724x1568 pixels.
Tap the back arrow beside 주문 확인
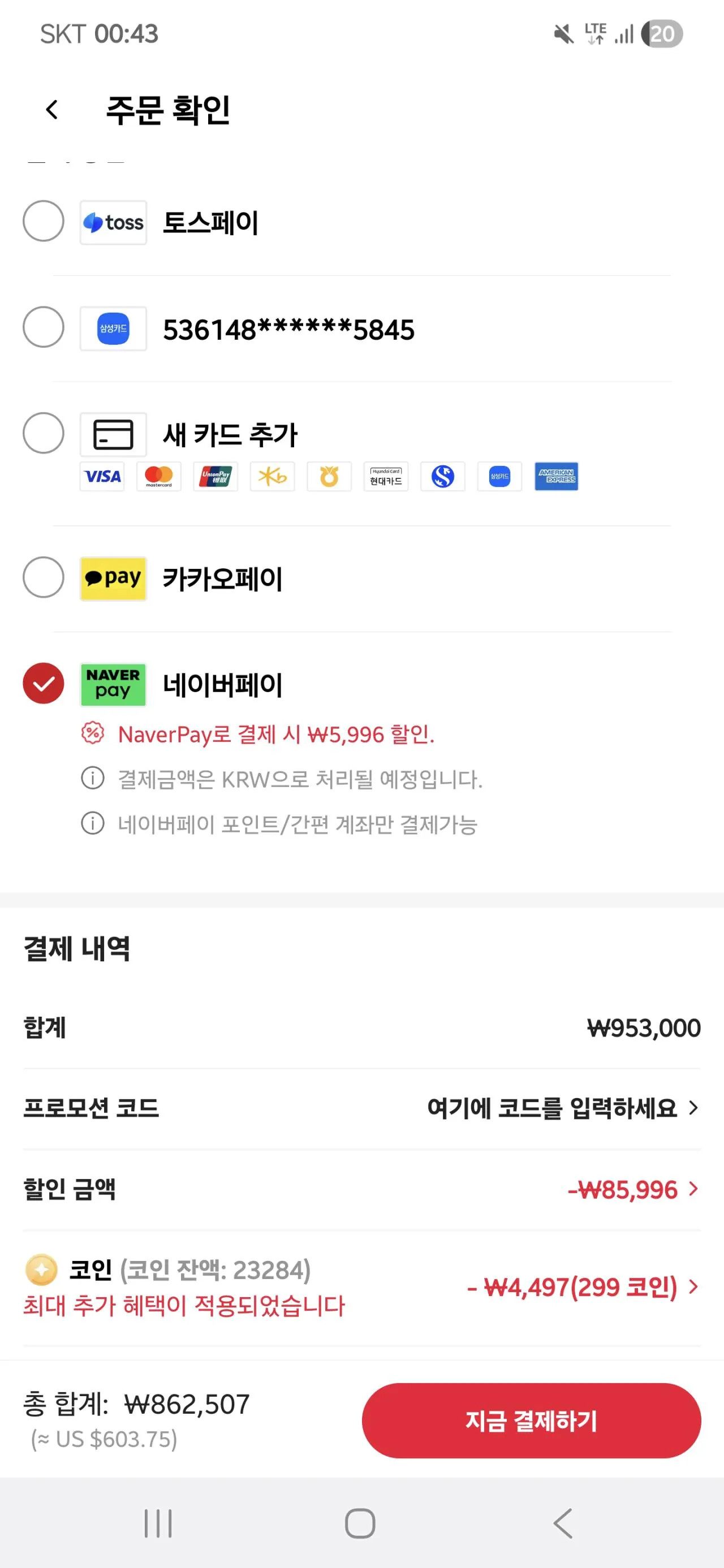pyautogui.click(x=51, y=111)
